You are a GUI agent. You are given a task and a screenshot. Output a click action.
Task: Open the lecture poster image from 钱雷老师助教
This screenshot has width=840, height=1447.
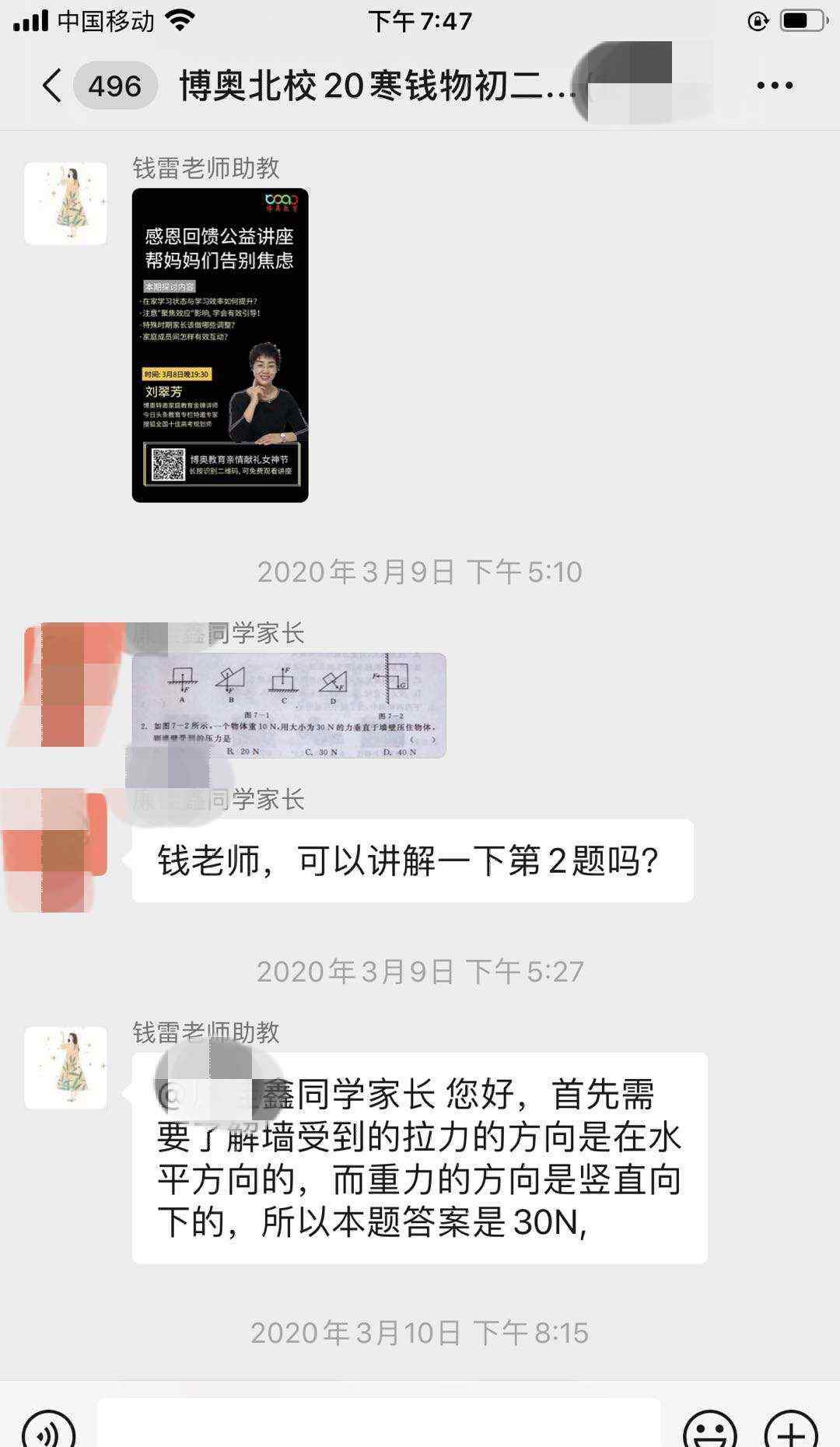tap(220, 345)
